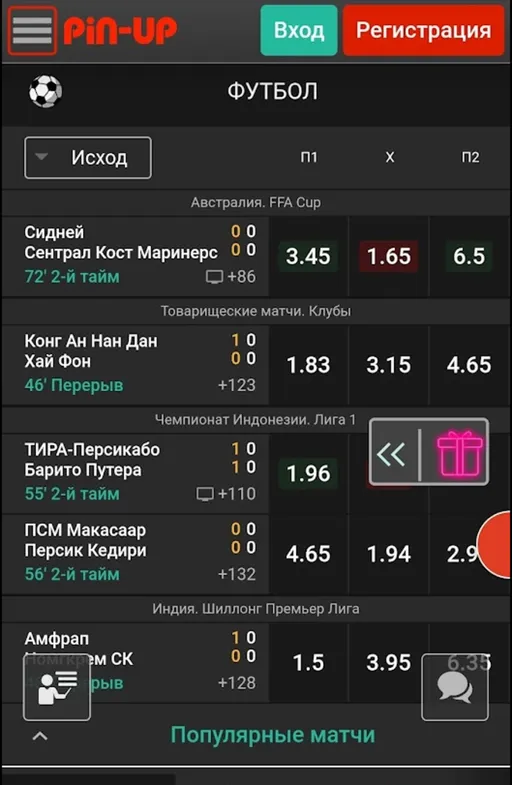Select the 1.96 odds for ТИРА-Персикабо
The image size is (512, 785).
click(308, 474)
